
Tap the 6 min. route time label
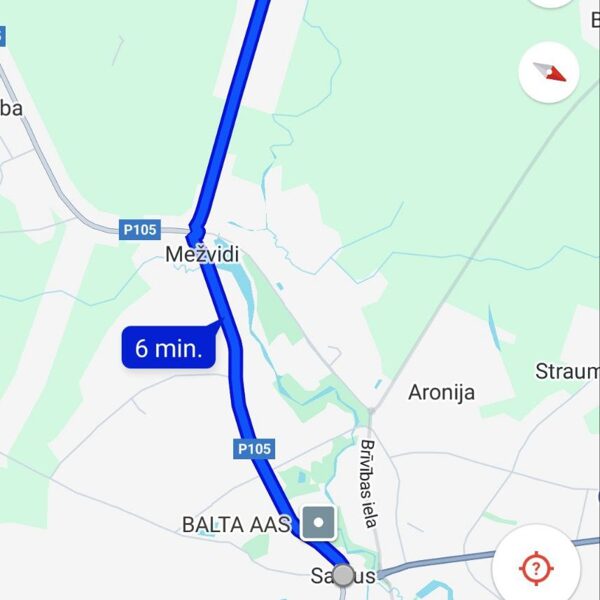click(169, 348)
